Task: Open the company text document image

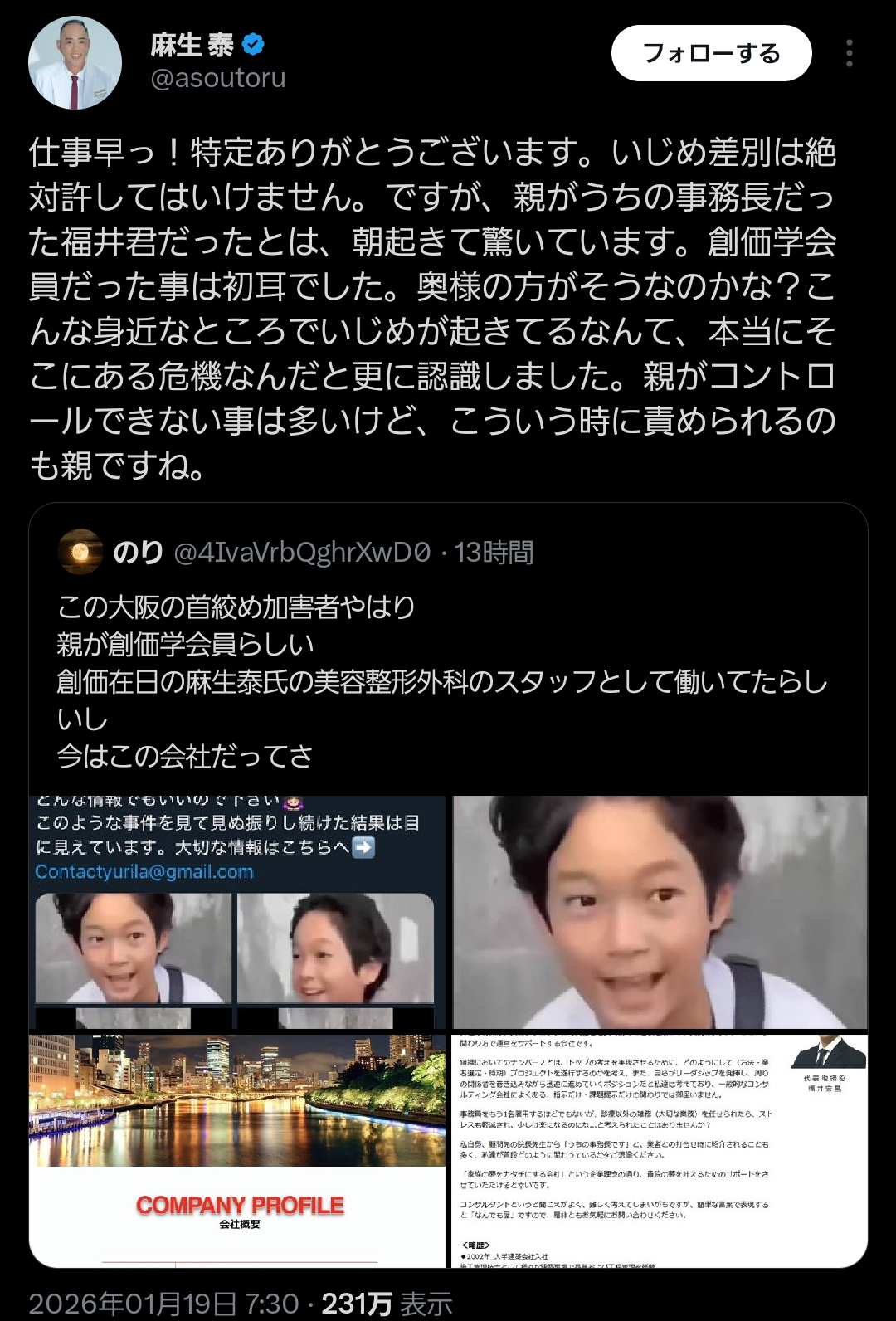Action: pyautogui.click(x=660, y=1150)
